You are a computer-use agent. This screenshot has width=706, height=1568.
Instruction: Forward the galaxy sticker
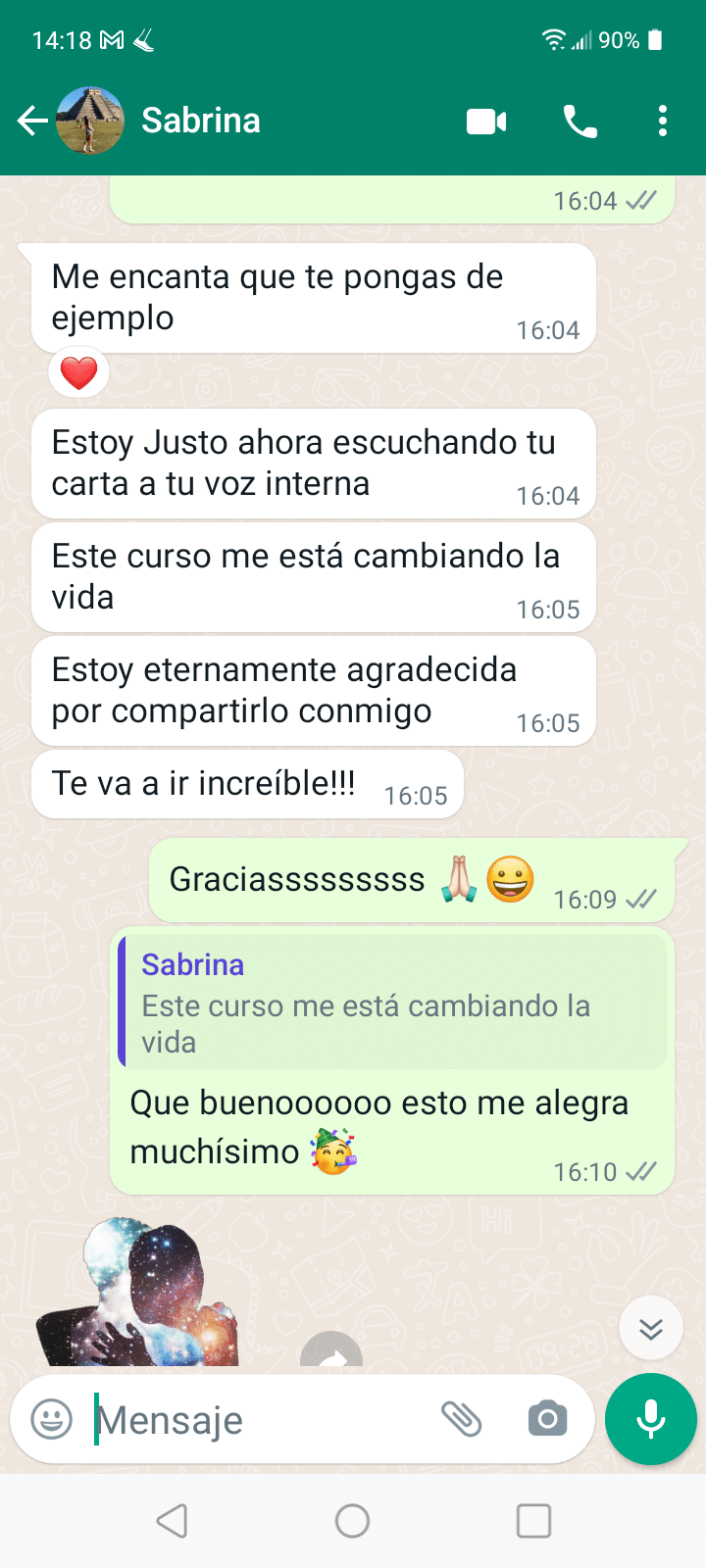(331, 1352)
